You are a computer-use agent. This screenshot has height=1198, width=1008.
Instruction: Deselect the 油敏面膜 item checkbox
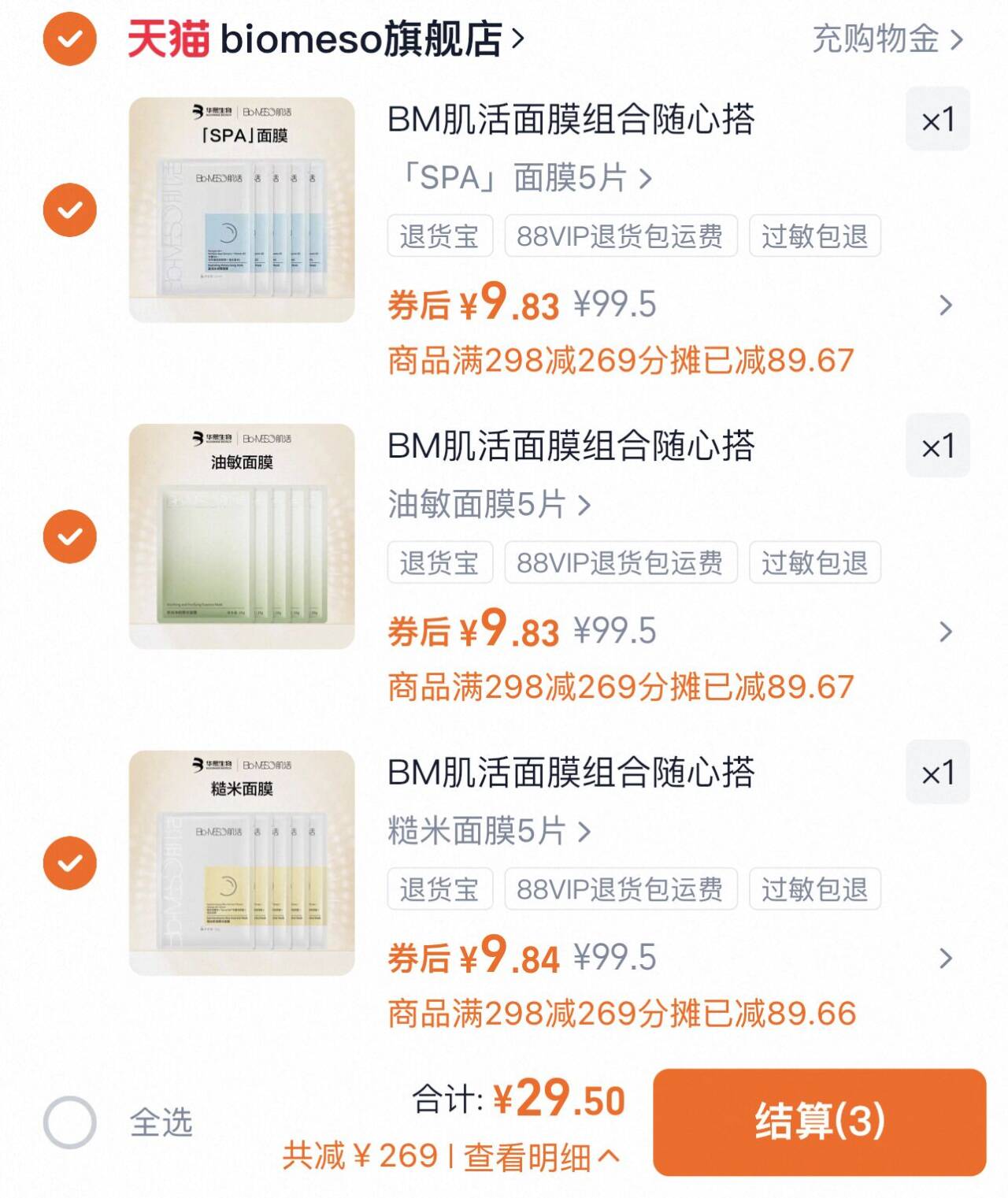tap(70, 535)
